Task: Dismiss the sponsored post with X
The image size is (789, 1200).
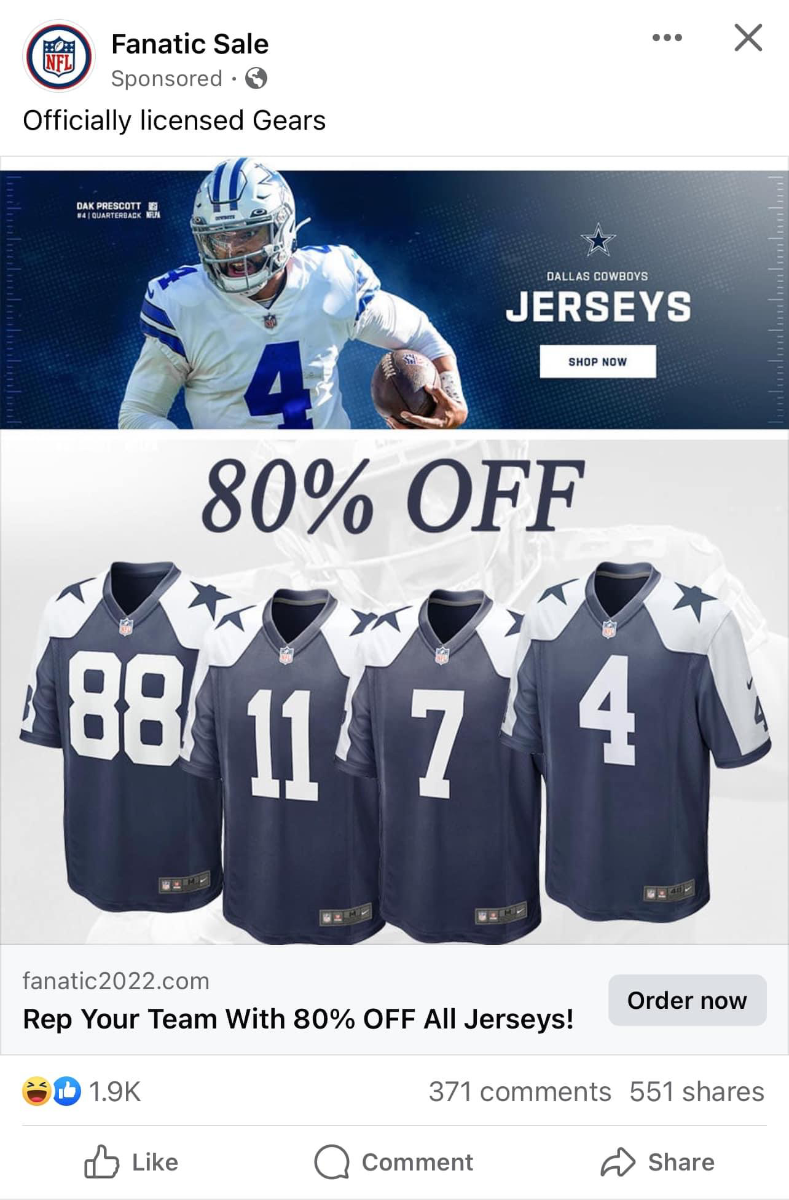Action: 747,38
